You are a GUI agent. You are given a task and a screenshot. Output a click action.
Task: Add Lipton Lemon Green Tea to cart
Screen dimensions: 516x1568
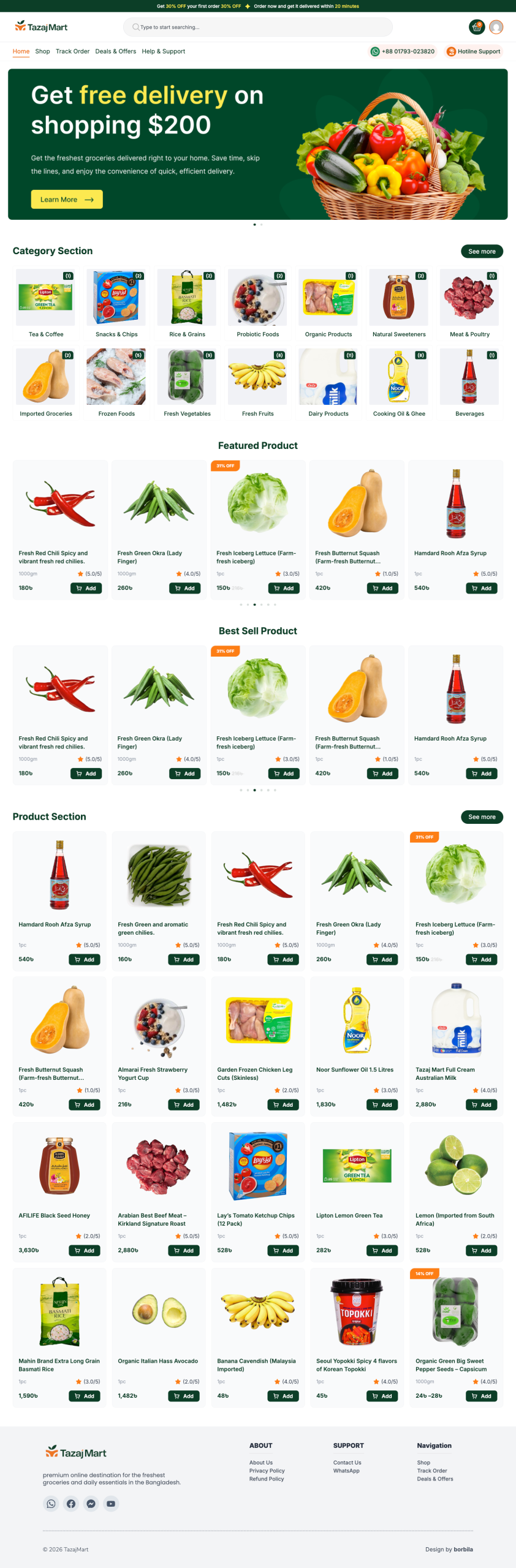382,1251
